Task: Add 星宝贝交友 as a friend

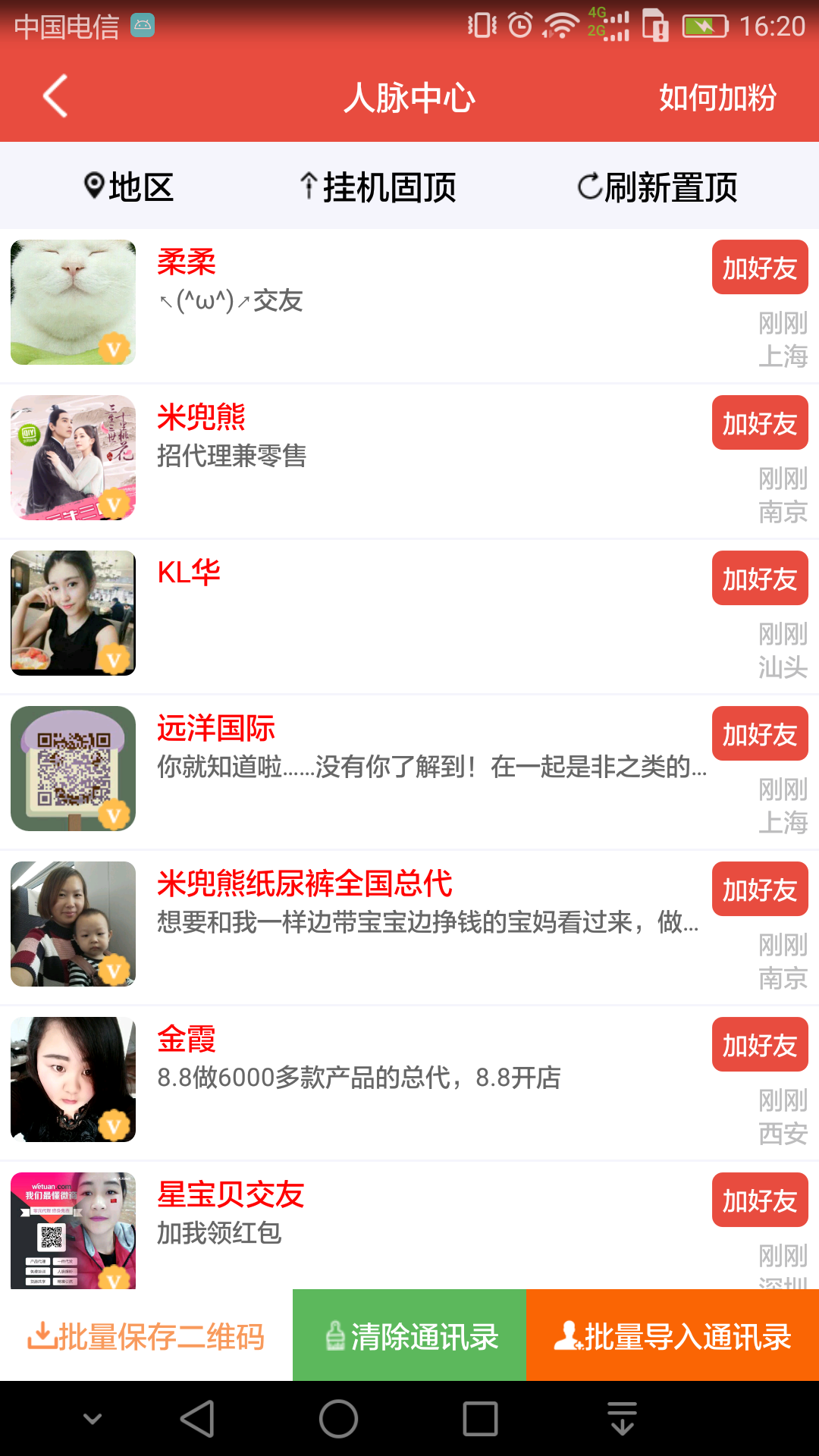Action: pos(759,1200)
